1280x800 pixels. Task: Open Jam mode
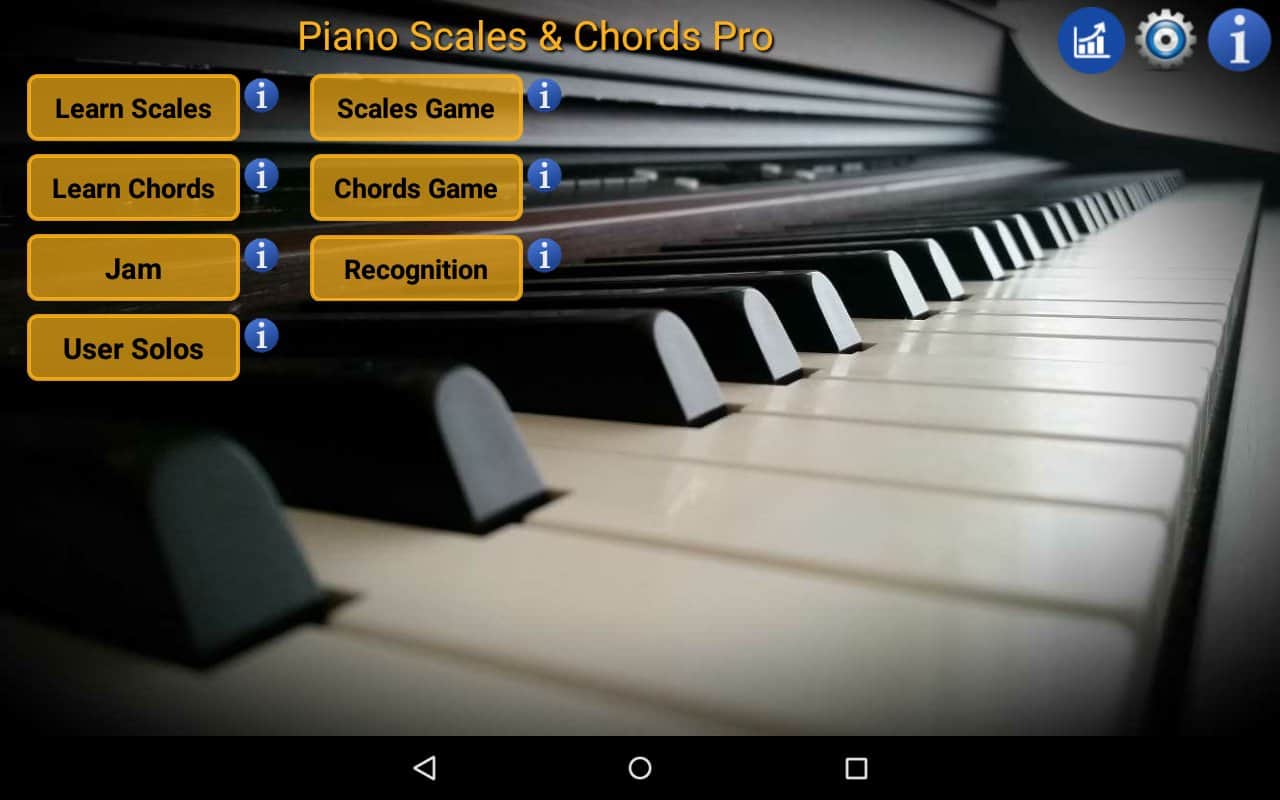[x=133, y=268]
